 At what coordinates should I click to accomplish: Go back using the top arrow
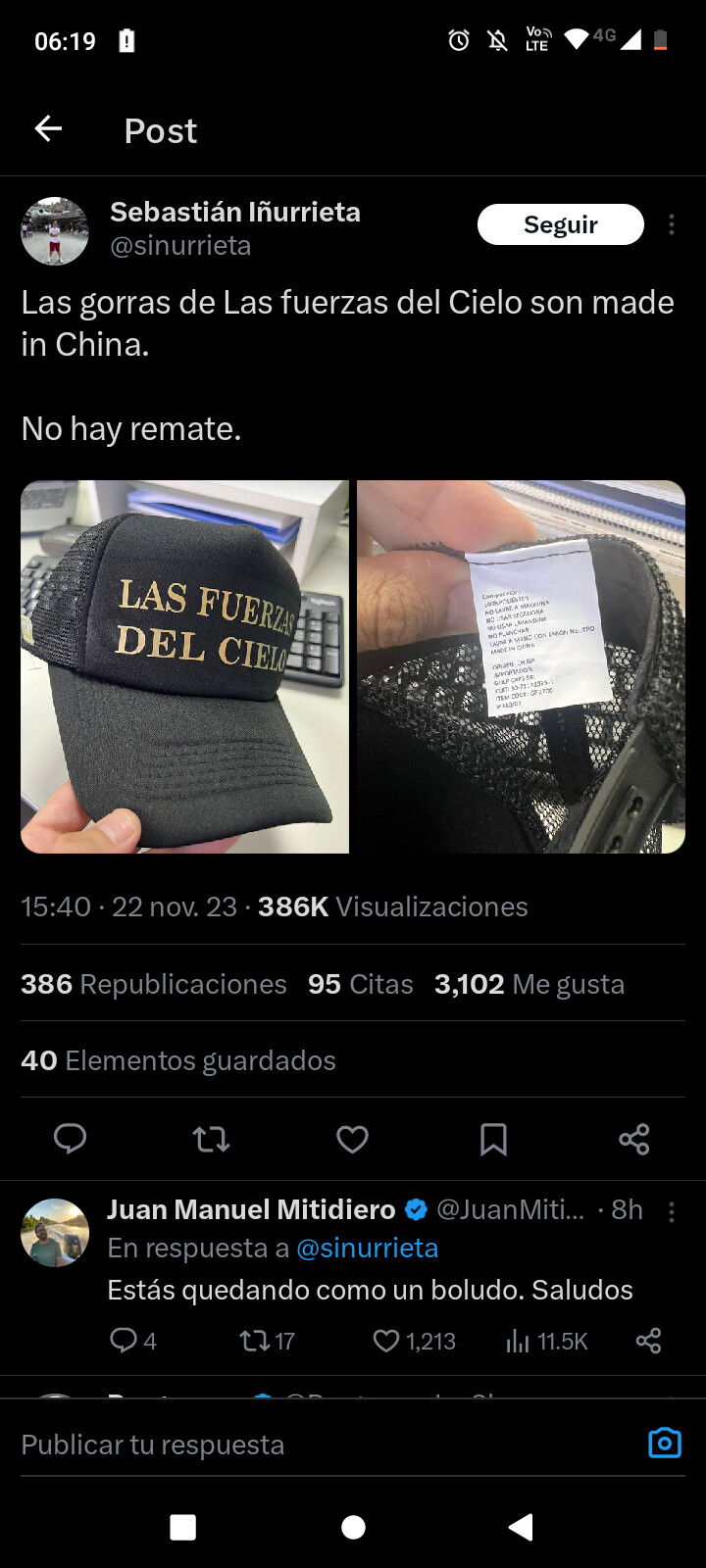pos(48,128)
